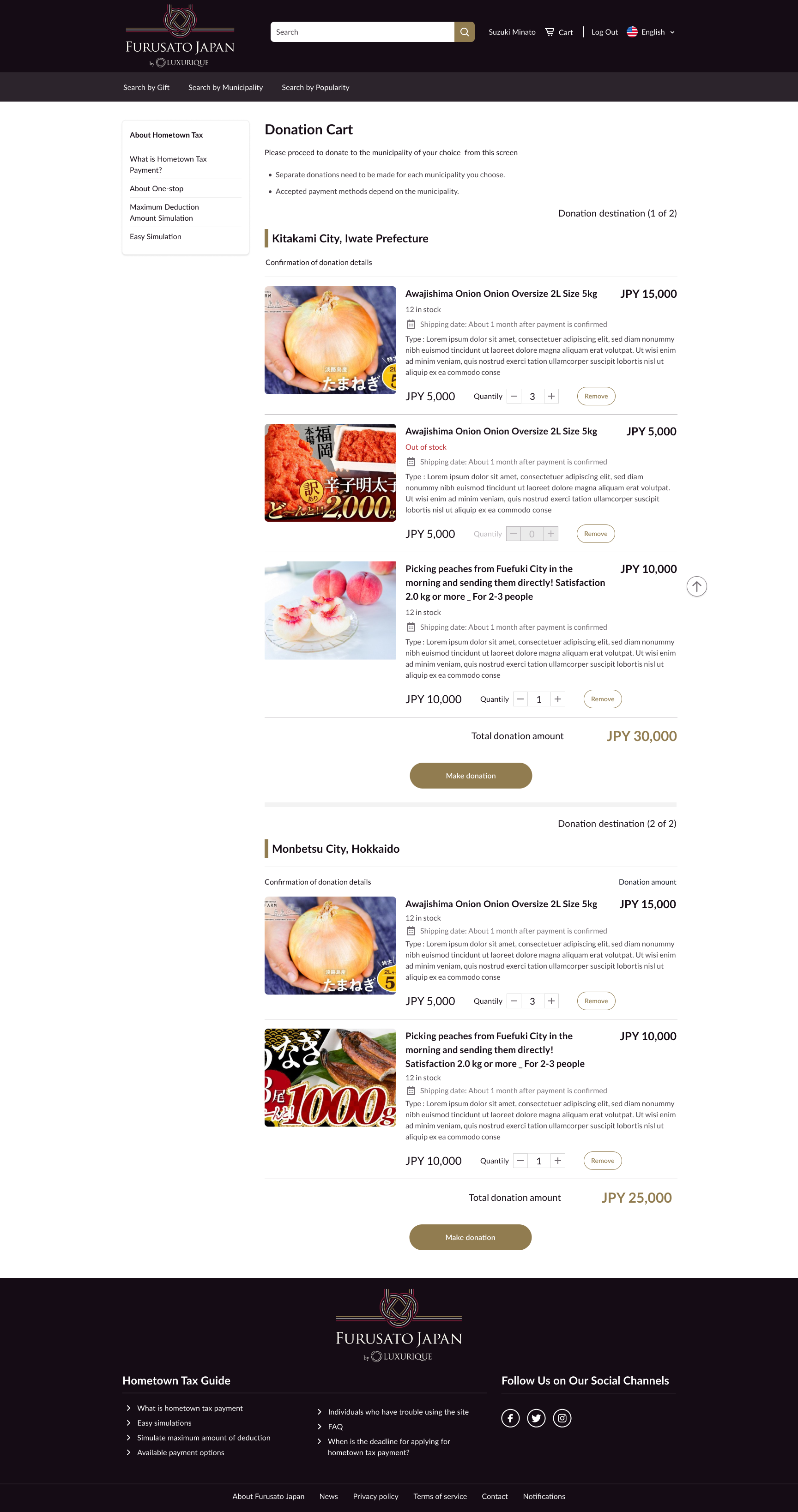This screenshot has height=1512, width=798.
Task: Open Search by Gift
Action: [146, 87]
